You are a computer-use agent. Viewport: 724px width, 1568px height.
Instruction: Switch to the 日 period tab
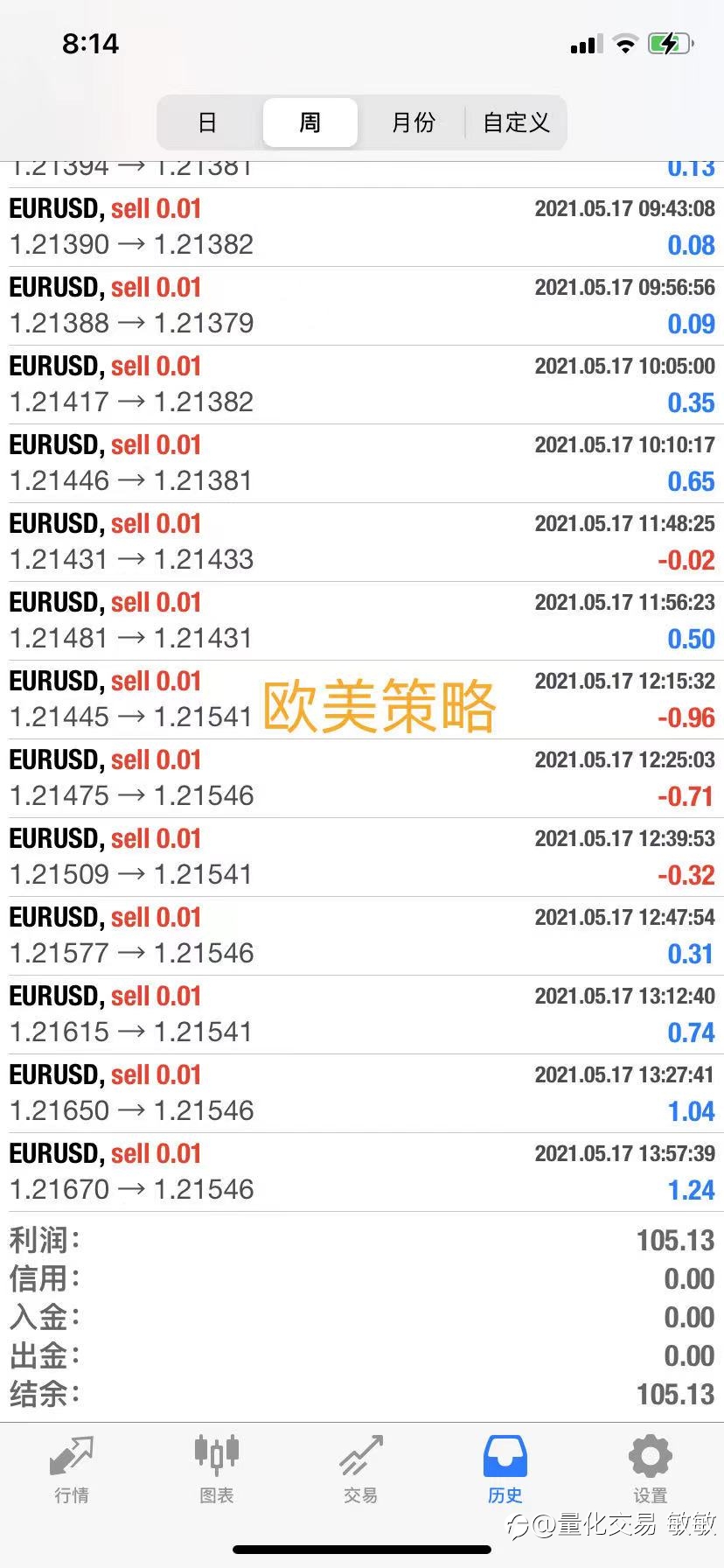click(x=208, y=122)
